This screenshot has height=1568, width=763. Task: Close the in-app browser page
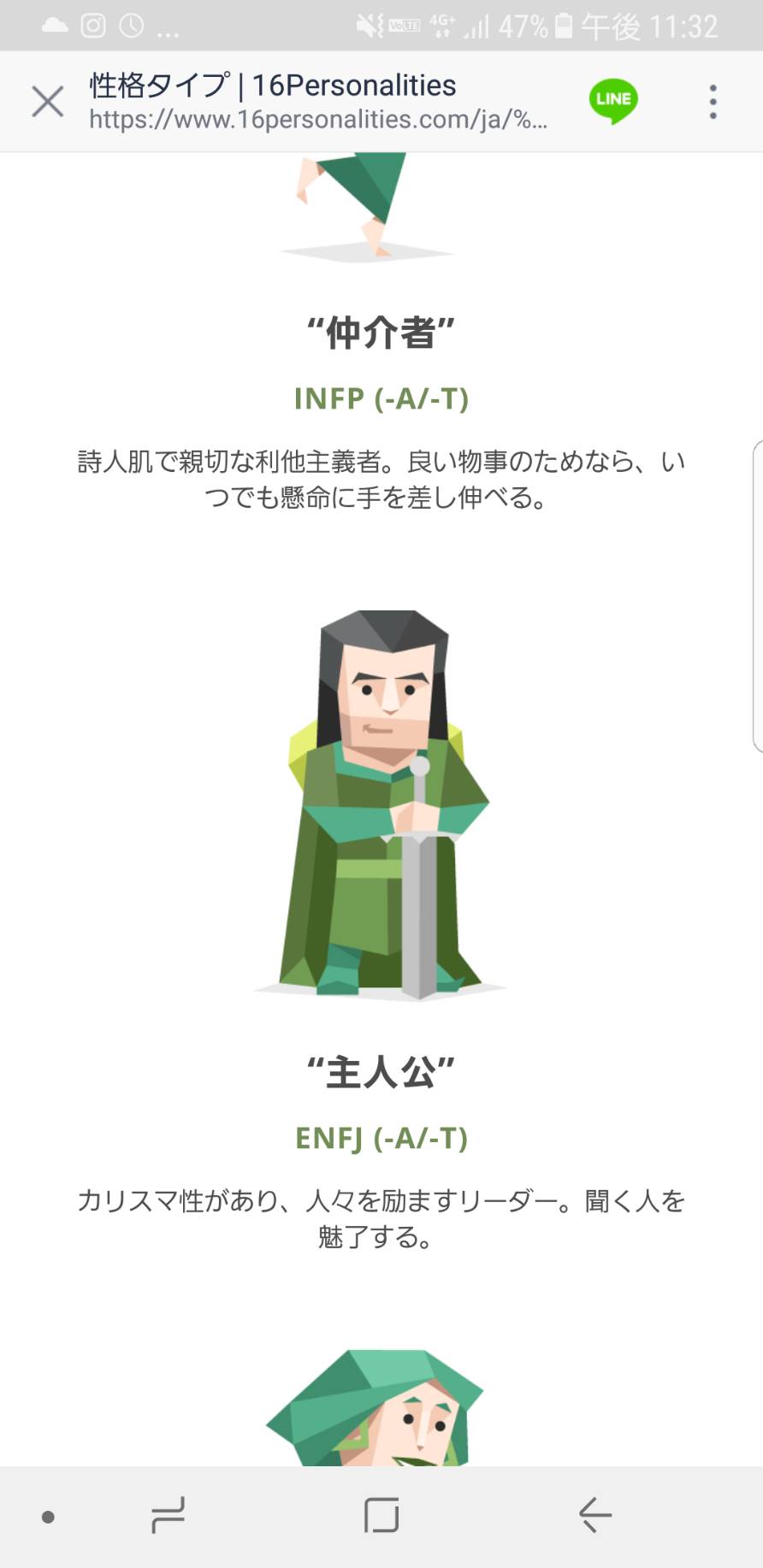click(x=48, y=102)
